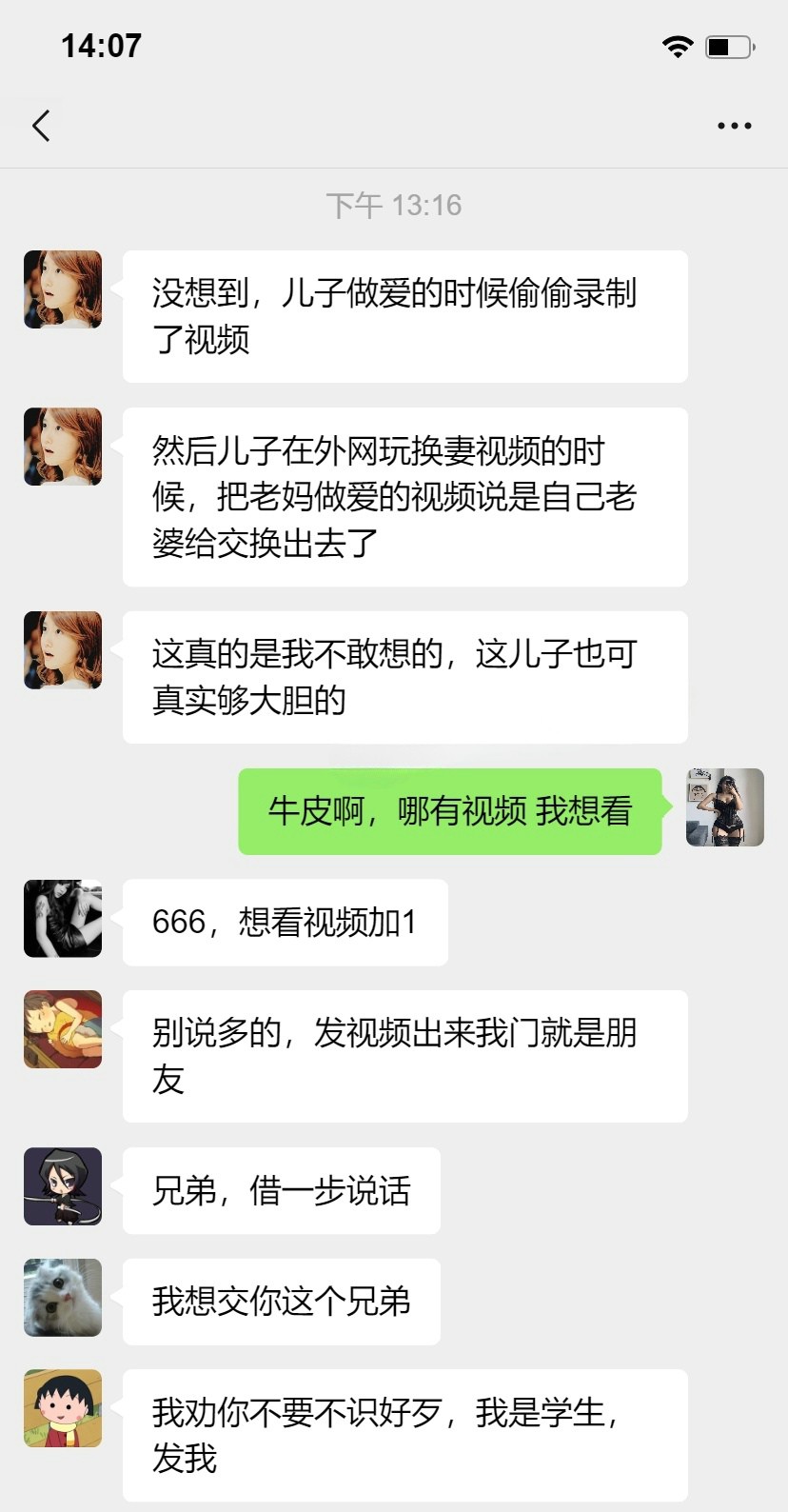Tap avatar beside 别说多的 message
Screen dimensions: 788x1512
pos(63,1029)
